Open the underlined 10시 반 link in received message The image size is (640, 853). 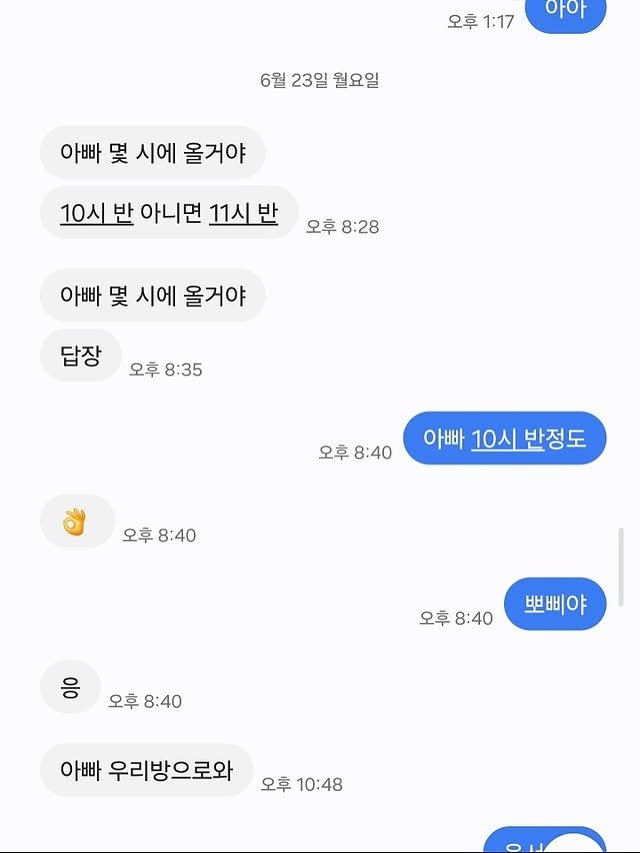[x=97, y=213]
